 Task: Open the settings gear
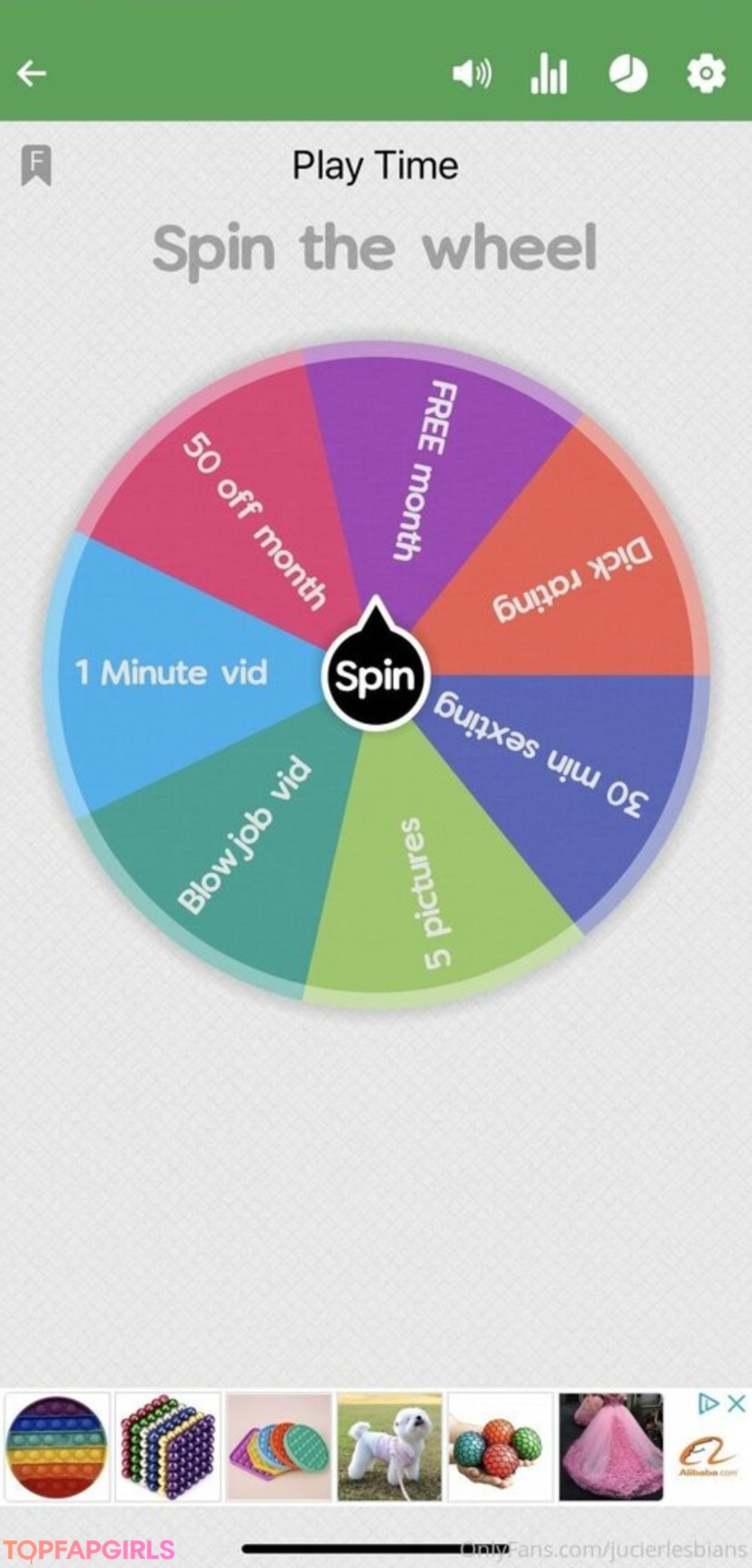pos(706,73)
